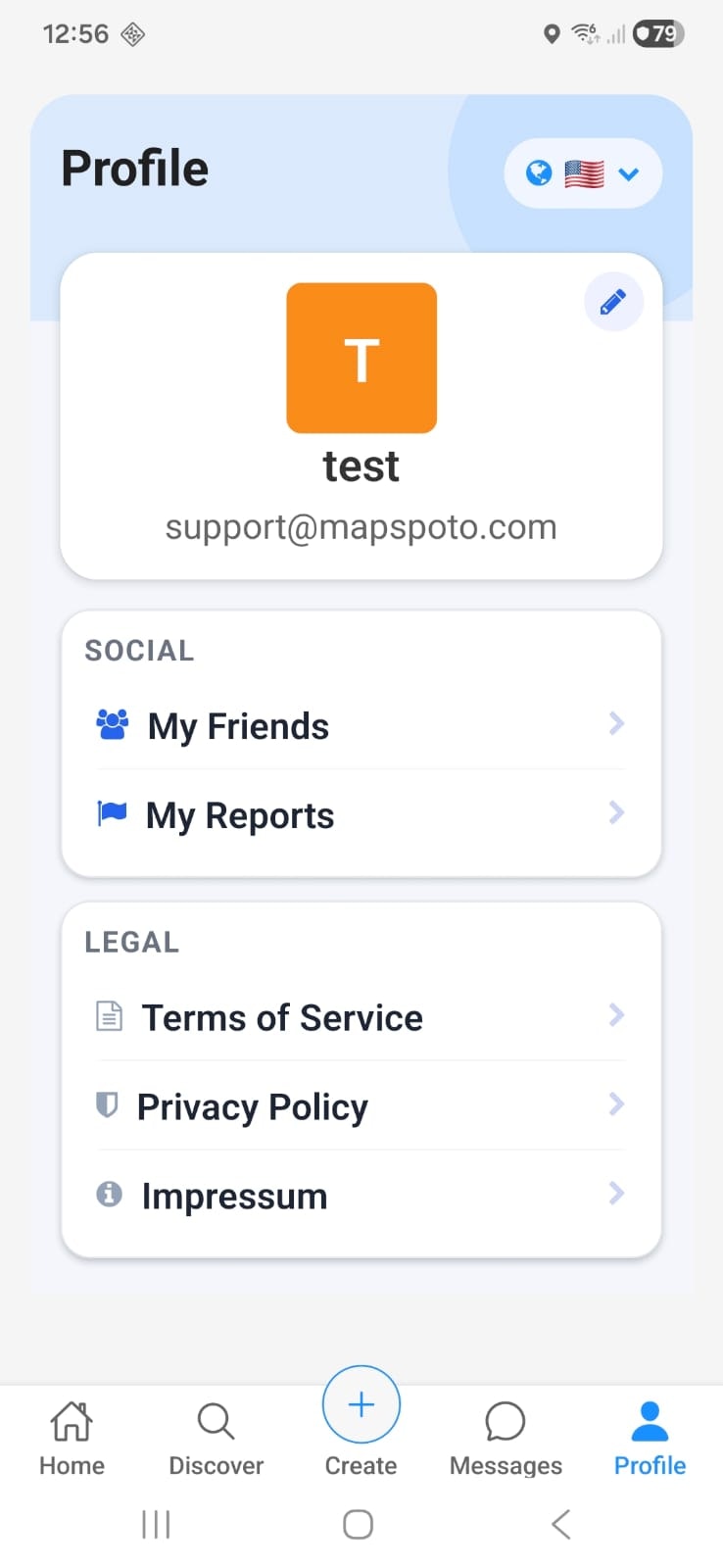This screenshot has width=723, height=1568.
Task: Tap the orange T profile avatar
Action: 361,358
